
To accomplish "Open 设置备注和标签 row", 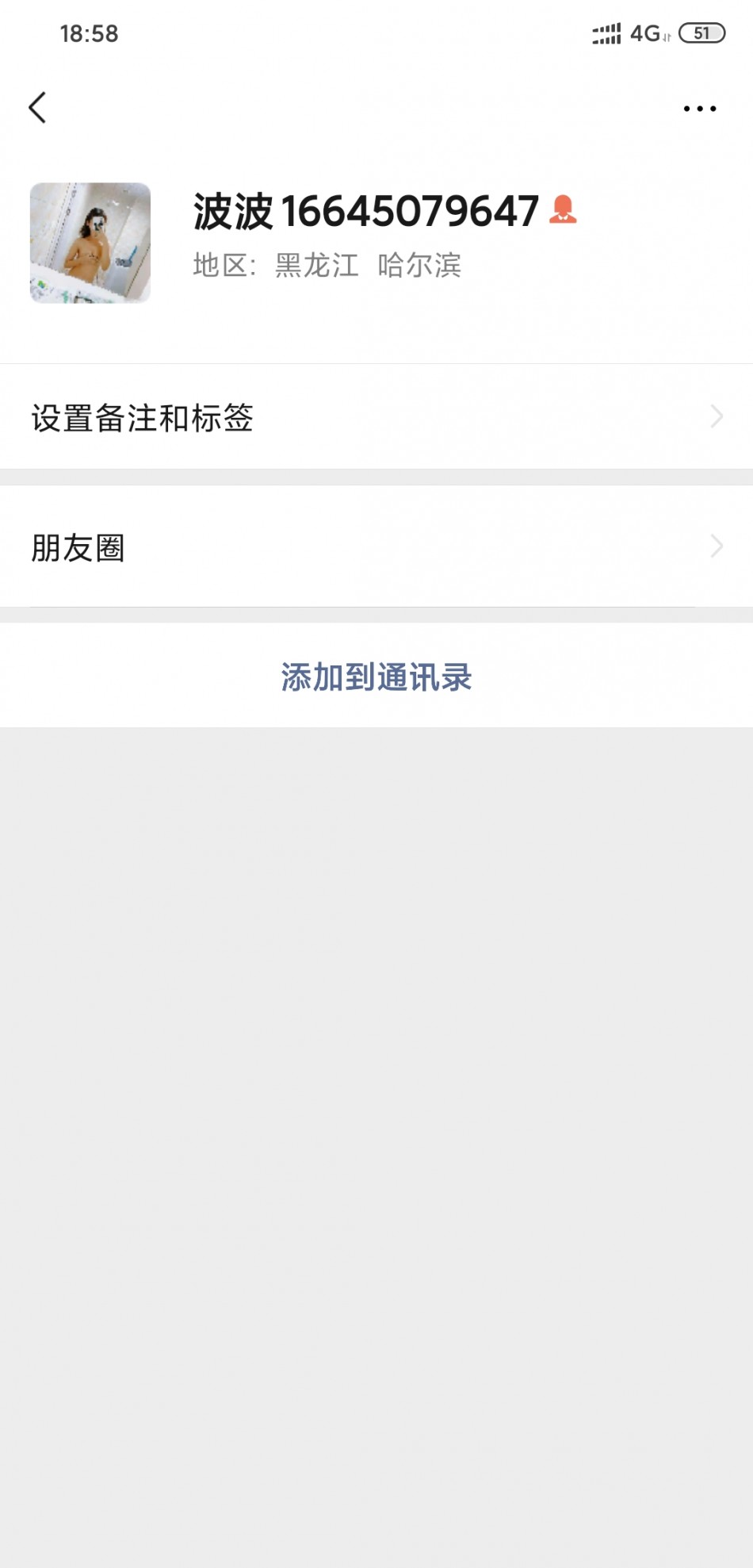I will 376,417.
